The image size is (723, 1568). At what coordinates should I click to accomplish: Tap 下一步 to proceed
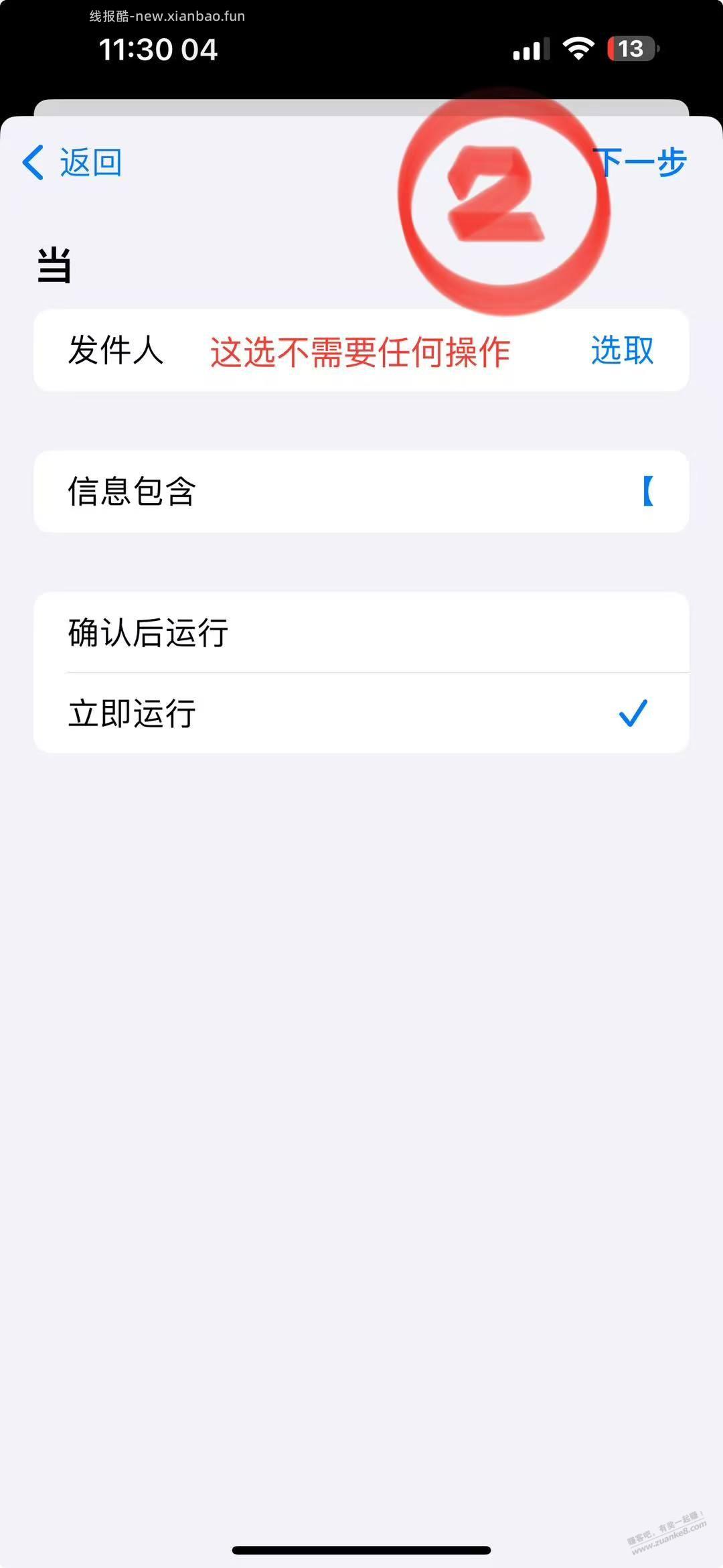tap(643, 162)
